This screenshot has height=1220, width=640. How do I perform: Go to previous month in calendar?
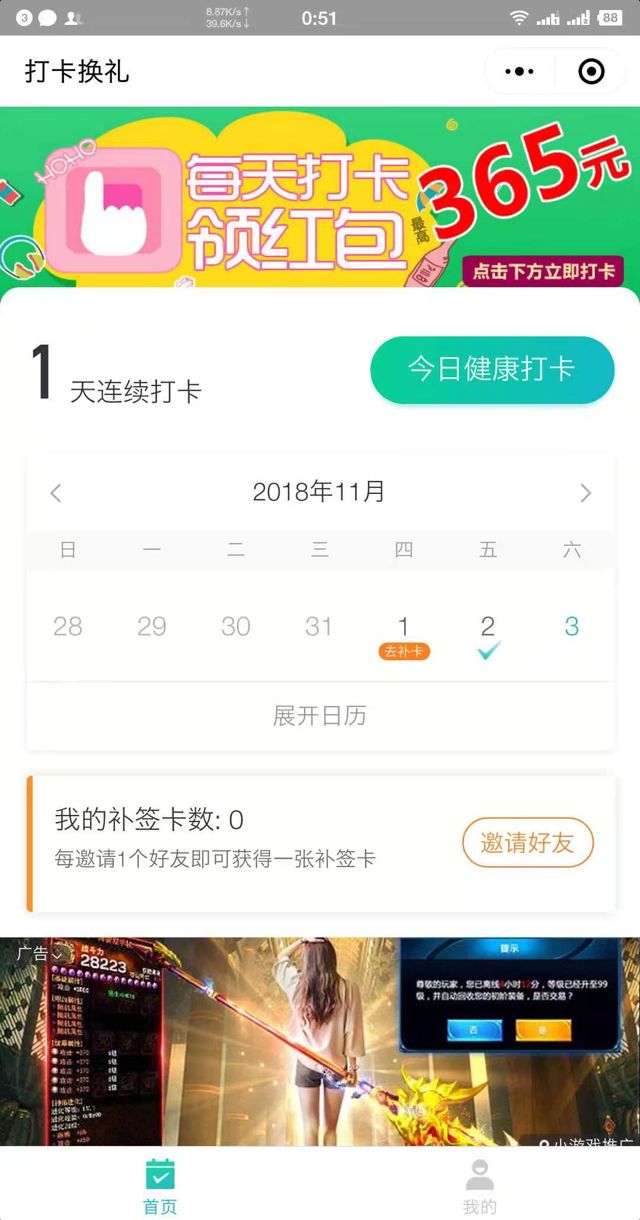click(x=56, y=492)
